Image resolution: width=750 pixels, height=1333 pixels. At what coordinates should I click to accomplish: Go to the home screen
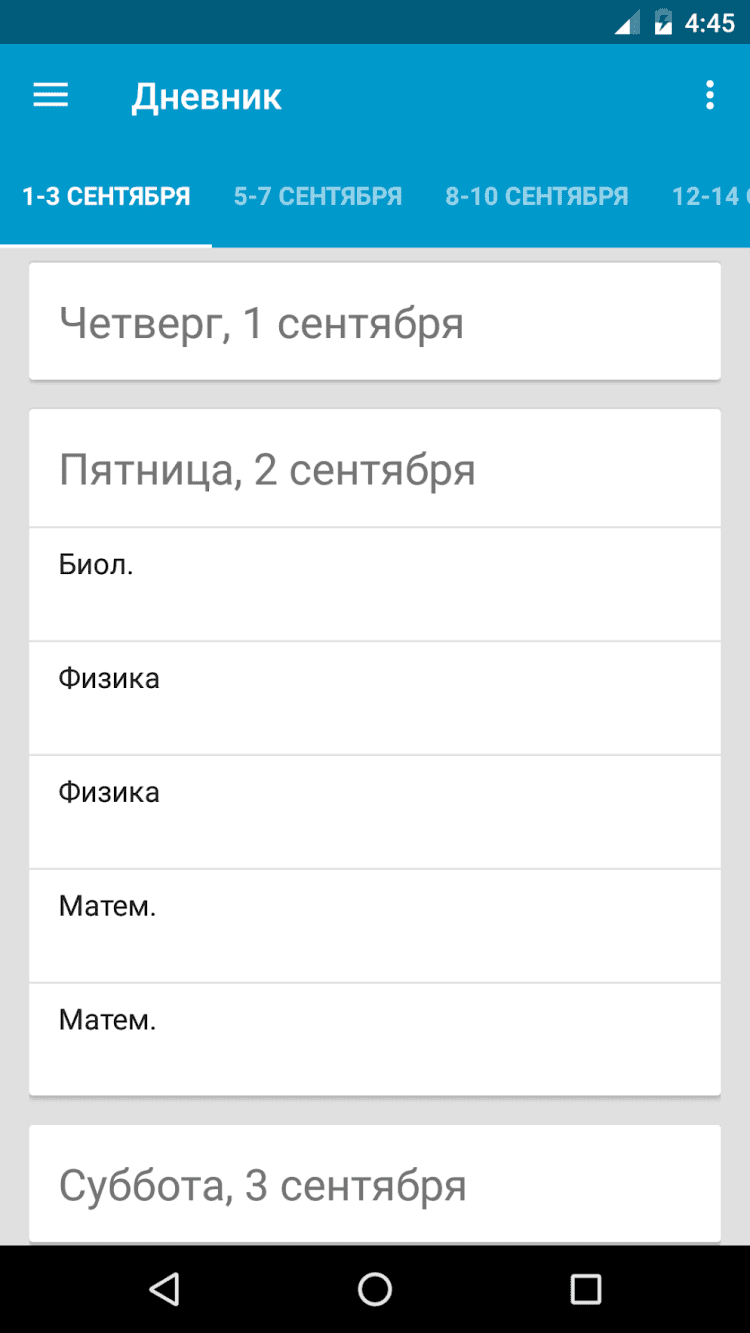tap(375, 1288)
